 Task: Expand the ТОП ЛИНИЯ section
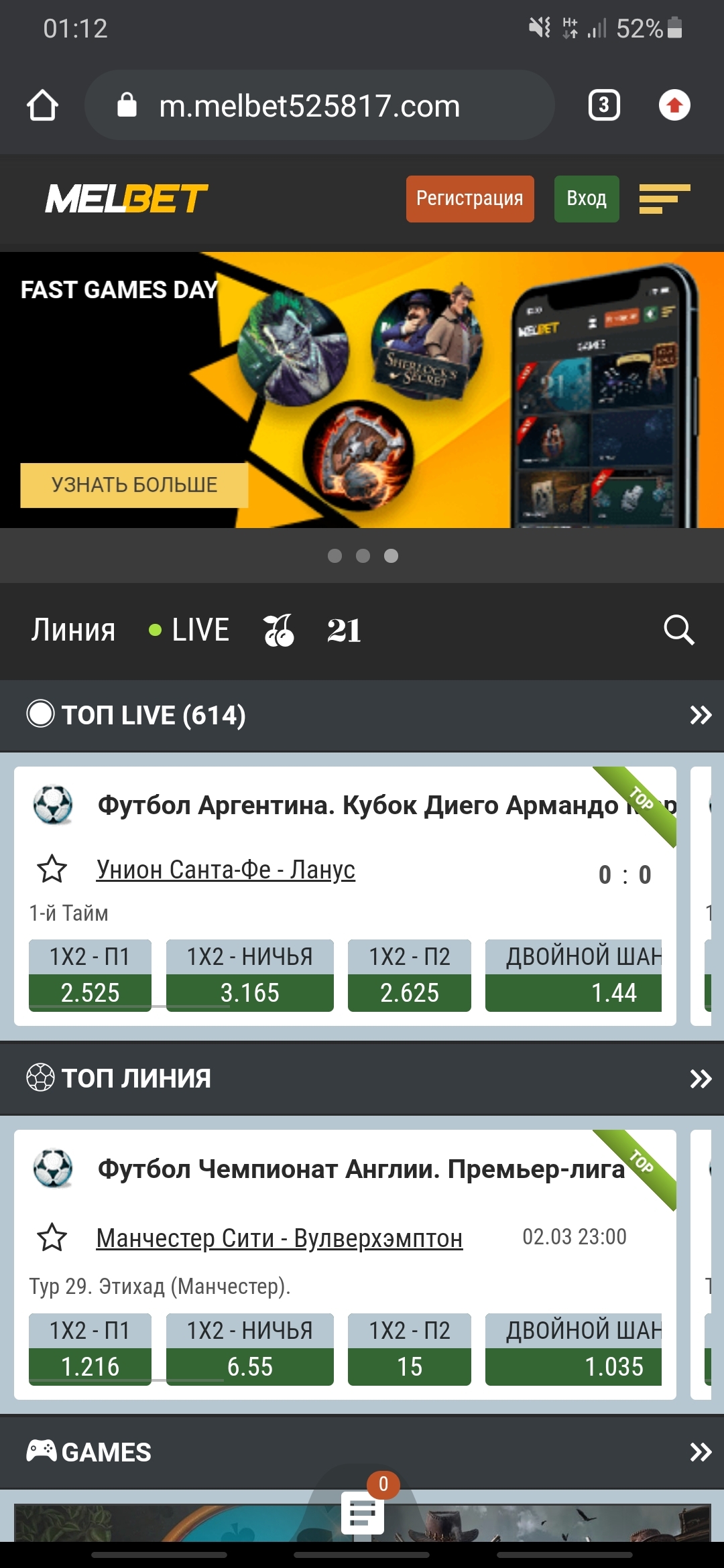(700, 1079)
